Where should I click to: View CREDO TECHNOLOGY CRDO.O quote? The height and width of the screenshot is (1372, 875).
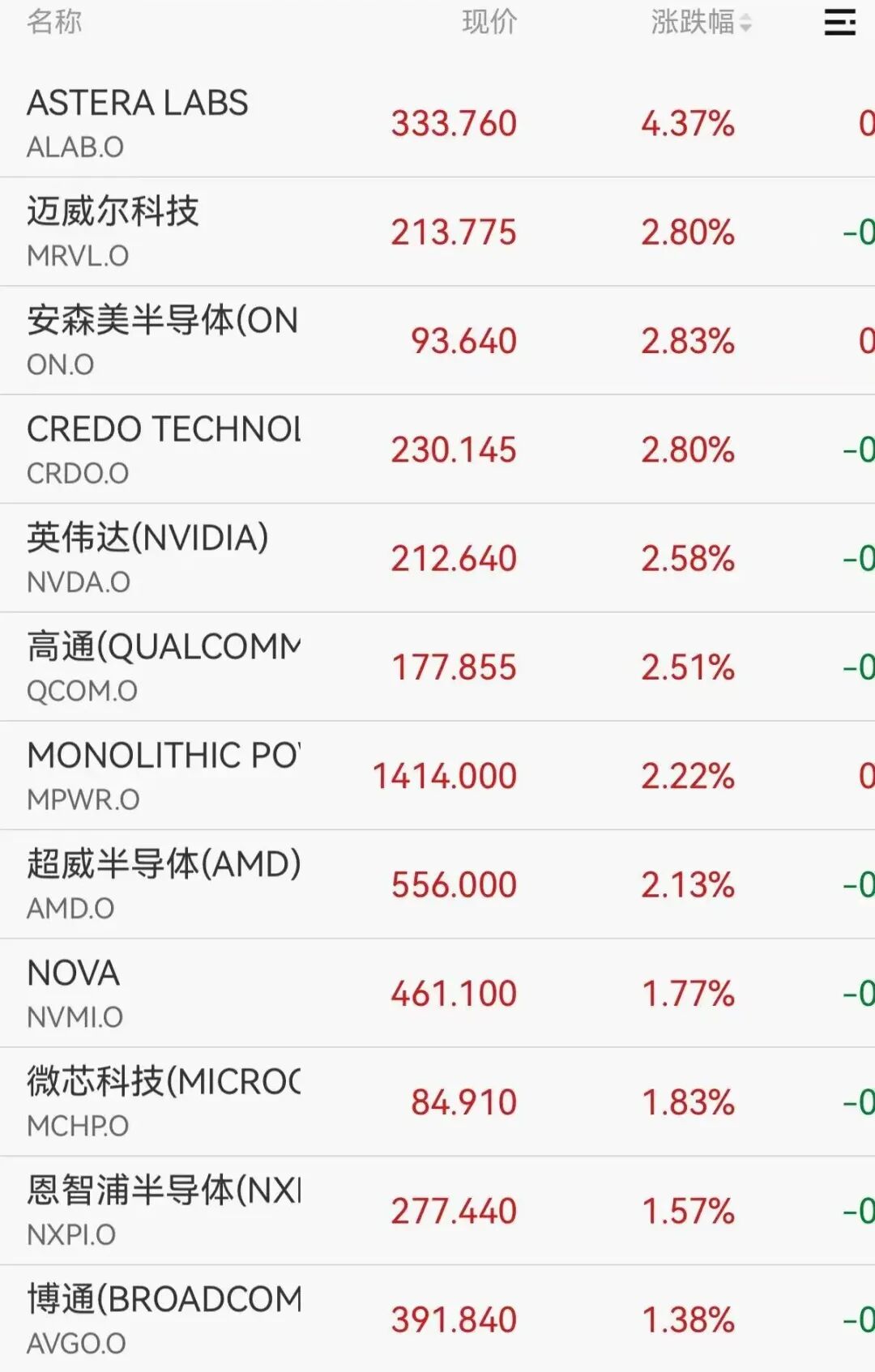pos(437,450)
